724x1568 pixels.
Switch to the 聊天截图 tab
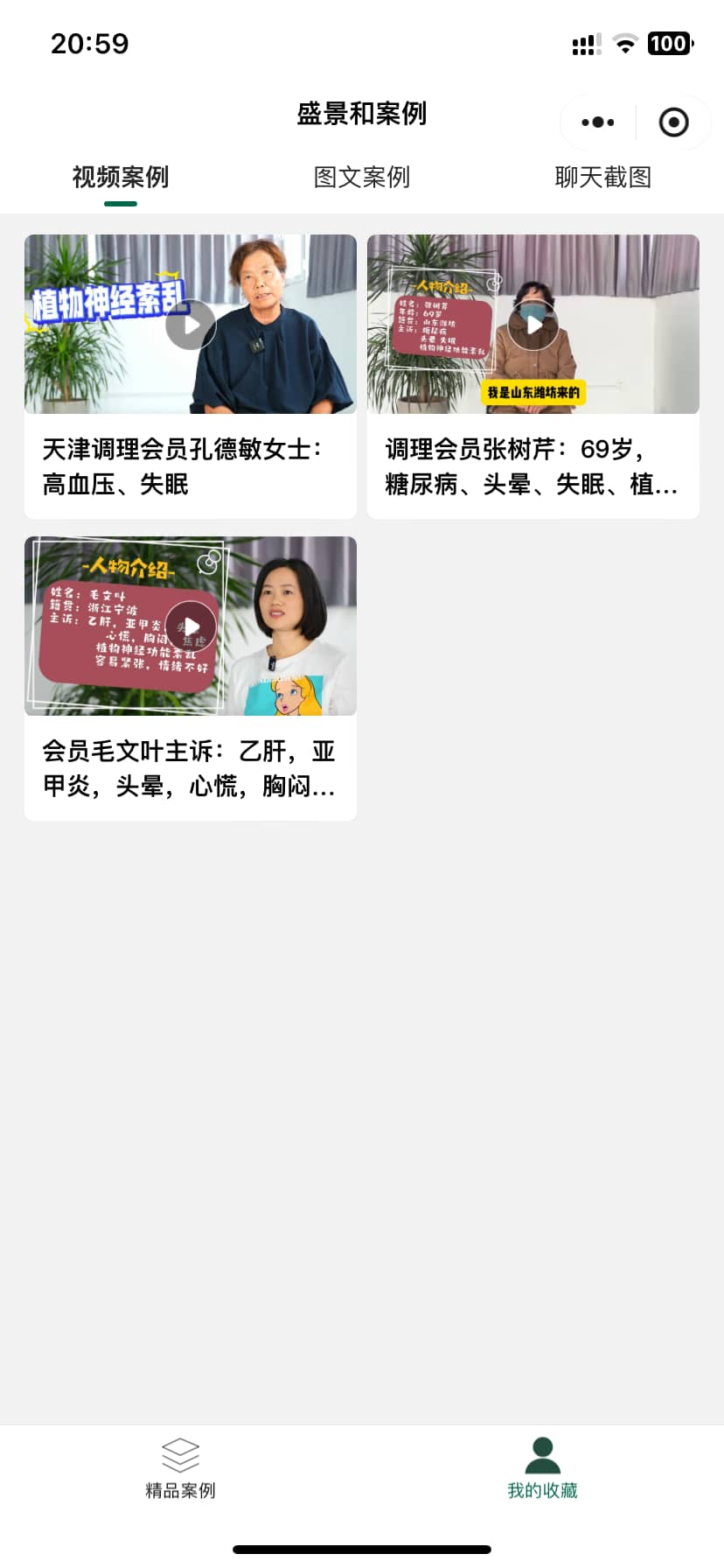coord(602,178)
